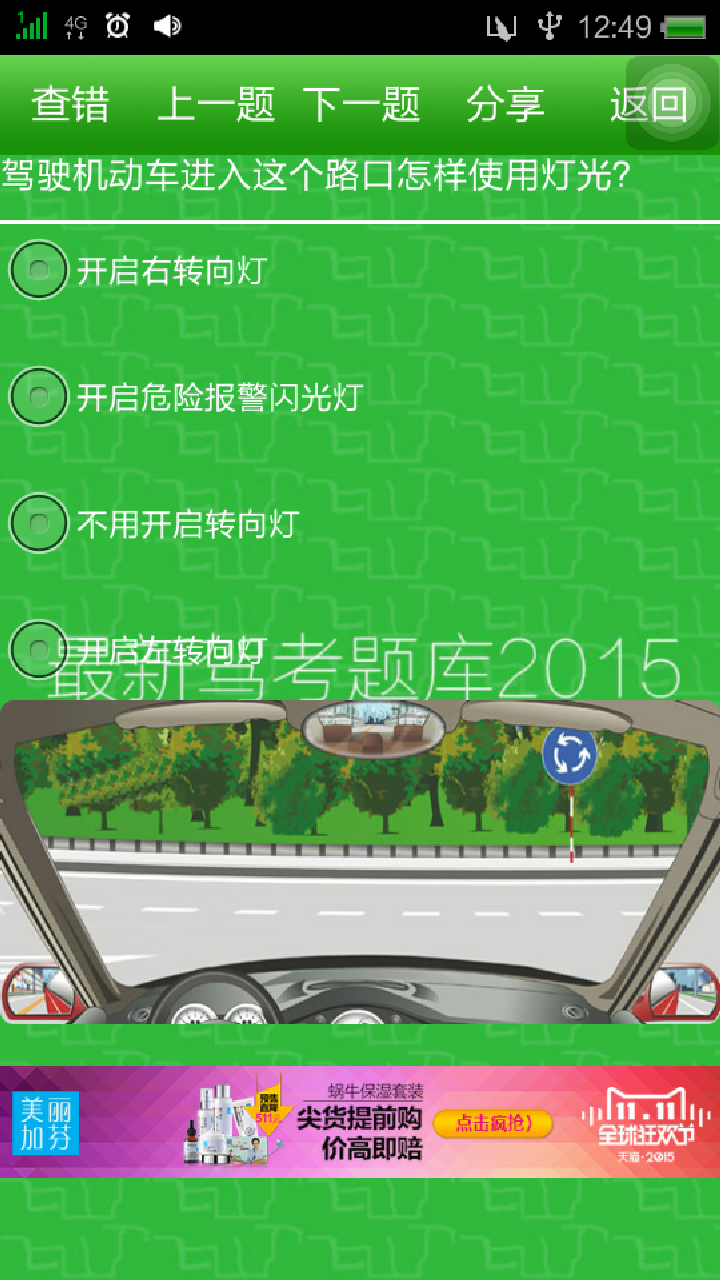The width and height of the screenshot is (720, 1280).
Task: Choose option 开启左转向灯
Action: 40,649
